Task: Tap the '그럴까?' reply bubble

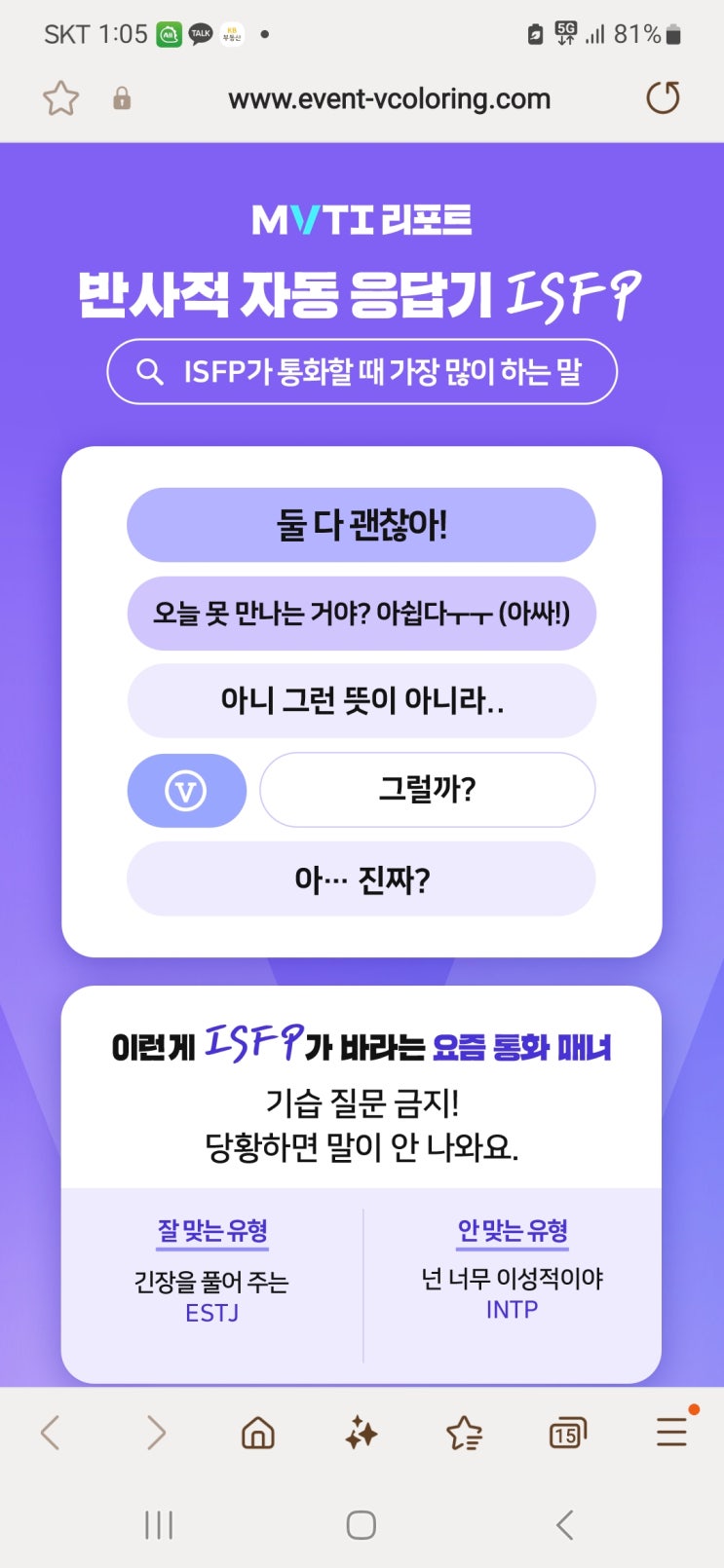Action: (x=426, y=791)
